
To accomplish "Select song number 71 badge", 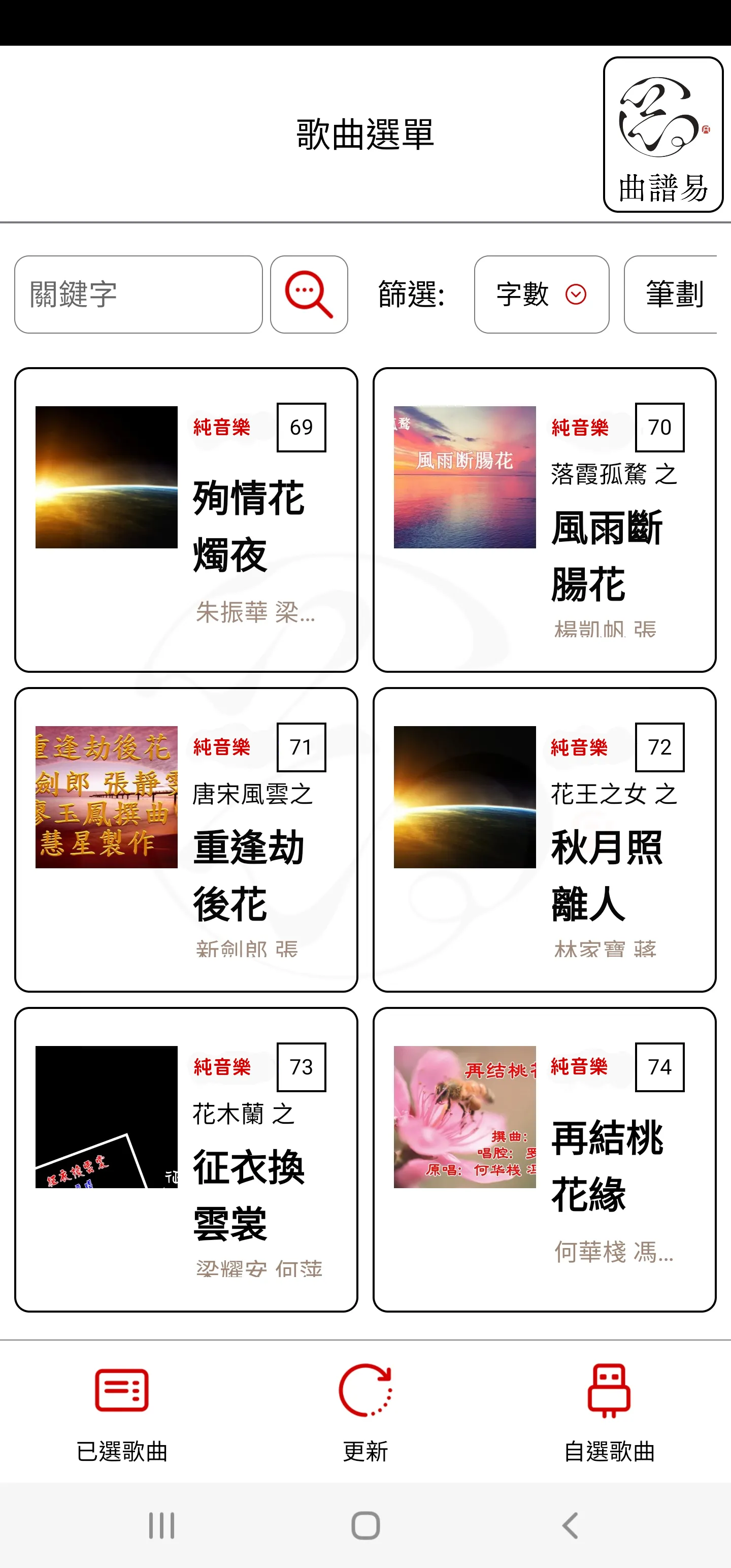I will pyautogui.click(x=303, y=747).
